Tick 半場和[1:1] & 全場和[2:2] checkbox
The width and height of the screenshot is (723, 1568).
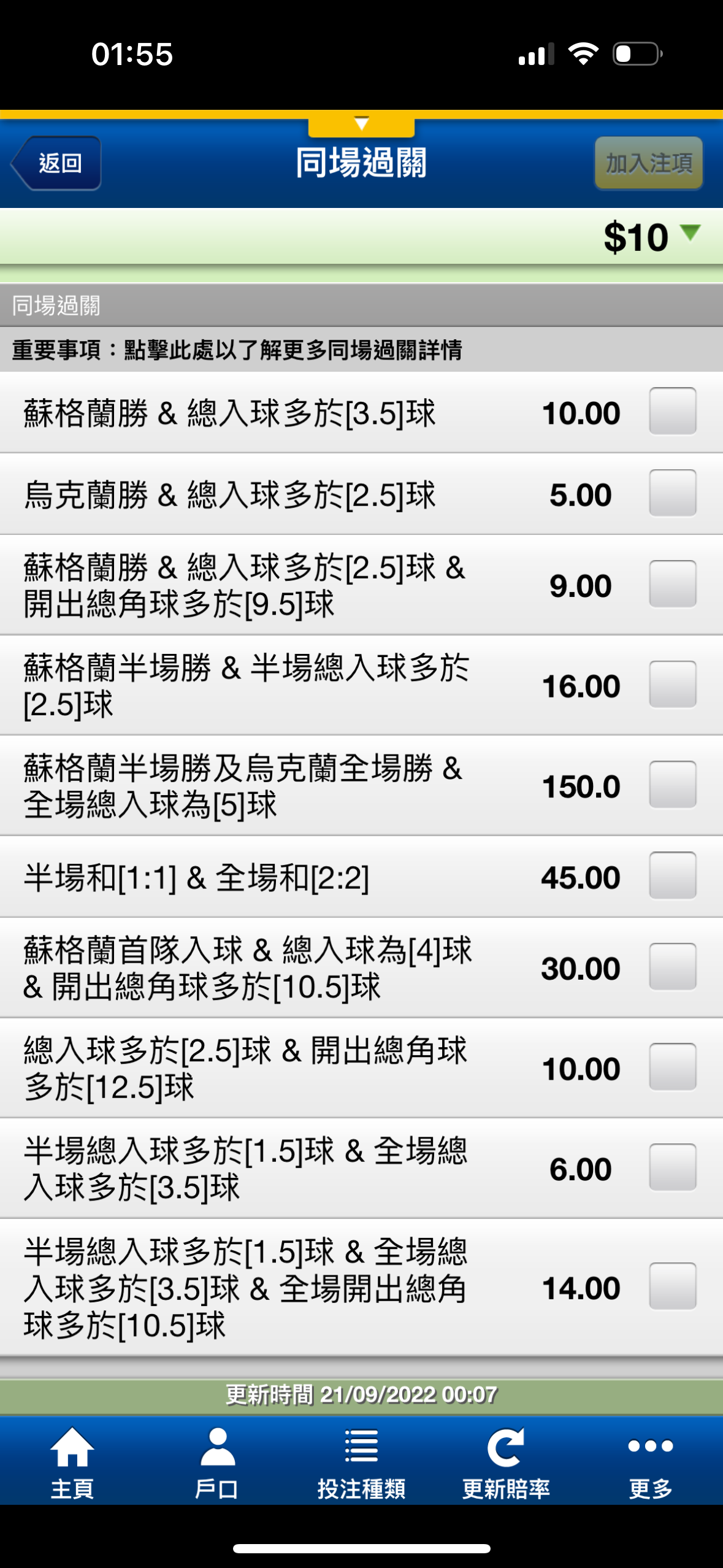click(673, 876)
